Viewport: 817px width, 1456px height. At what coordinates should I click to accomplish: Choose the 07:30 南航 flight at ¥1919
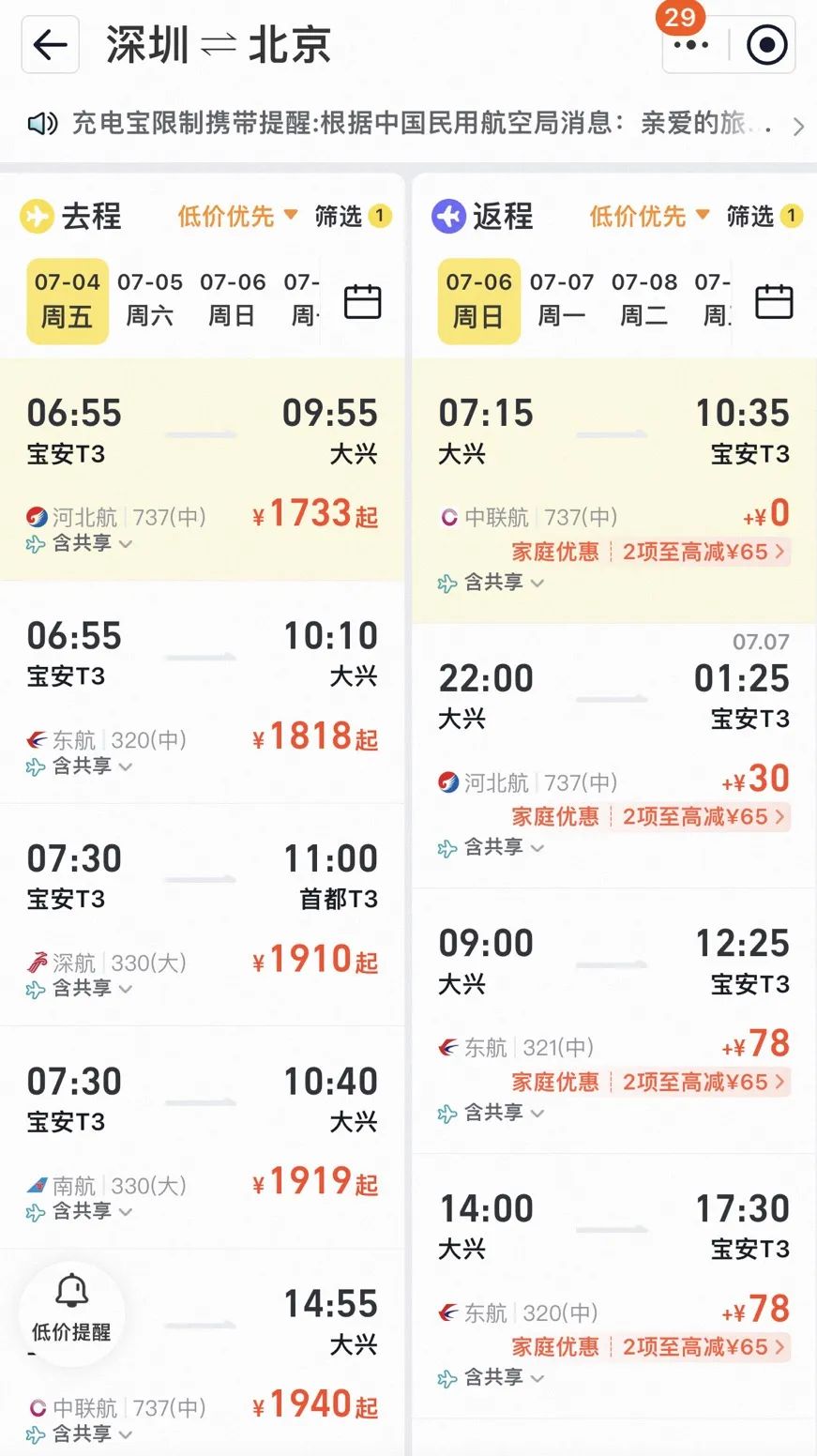[x=202, y=1137]
